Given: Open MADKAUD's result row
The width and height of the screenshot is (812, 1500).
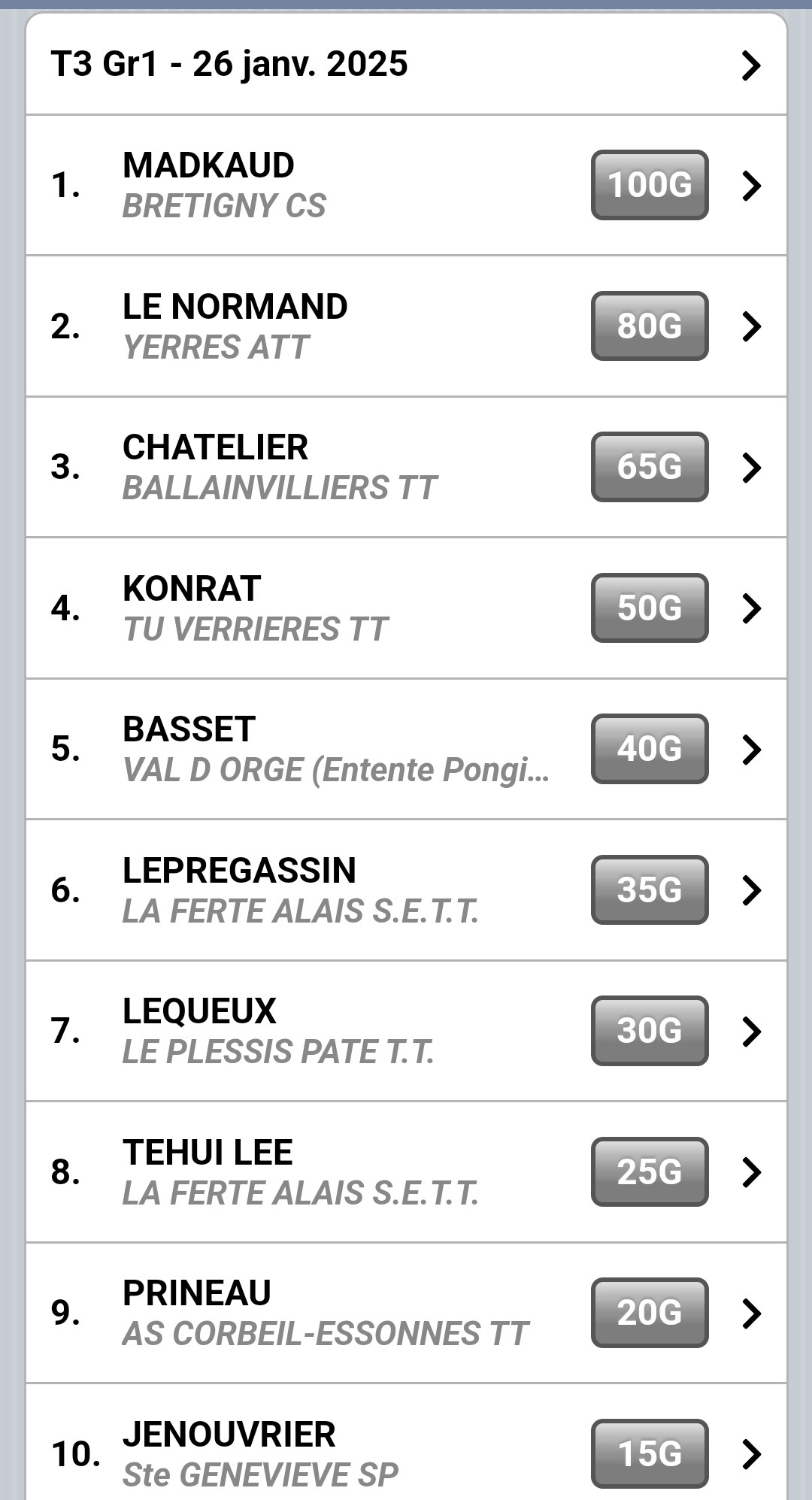Looking at the screenshot, I should [406, 185].
